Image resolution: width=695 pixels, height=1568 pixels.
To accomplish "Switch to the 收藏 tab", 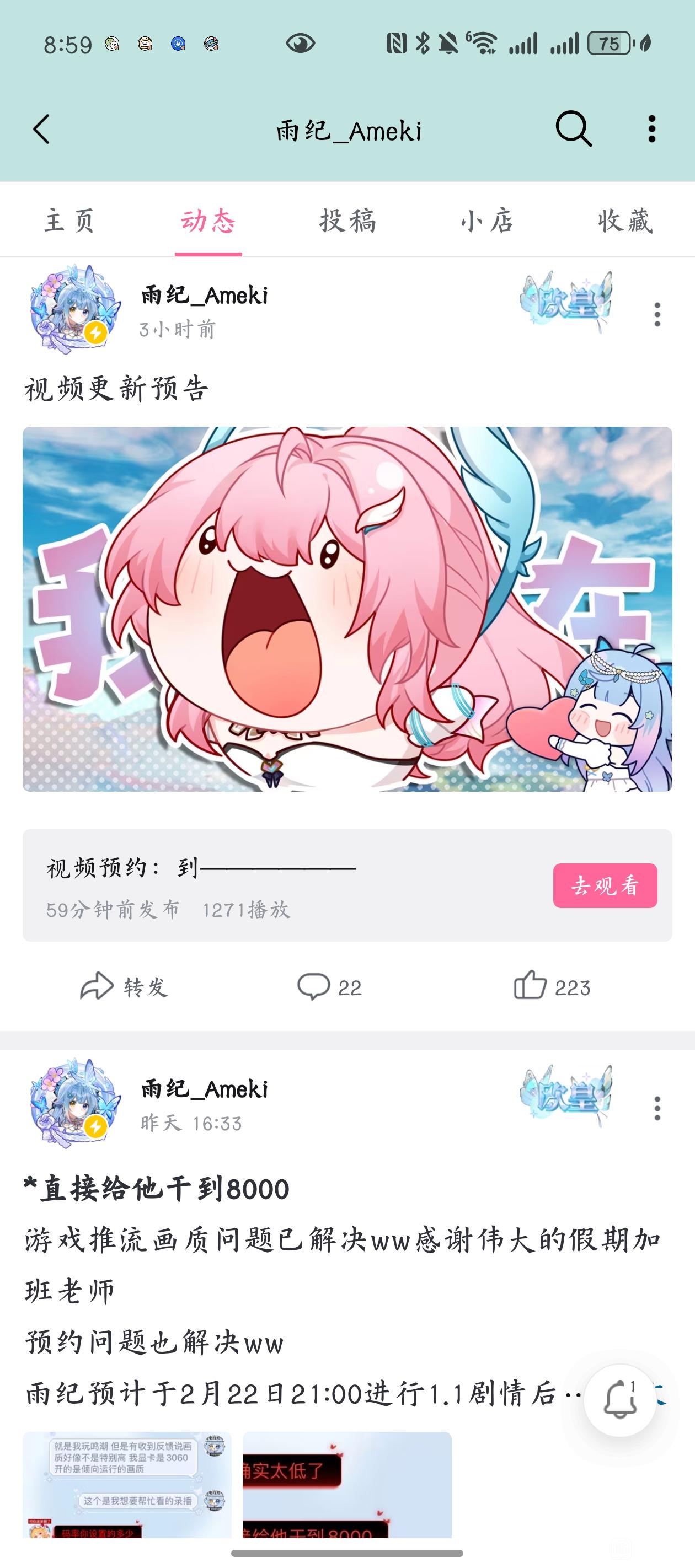I will (x=625, y=221).
